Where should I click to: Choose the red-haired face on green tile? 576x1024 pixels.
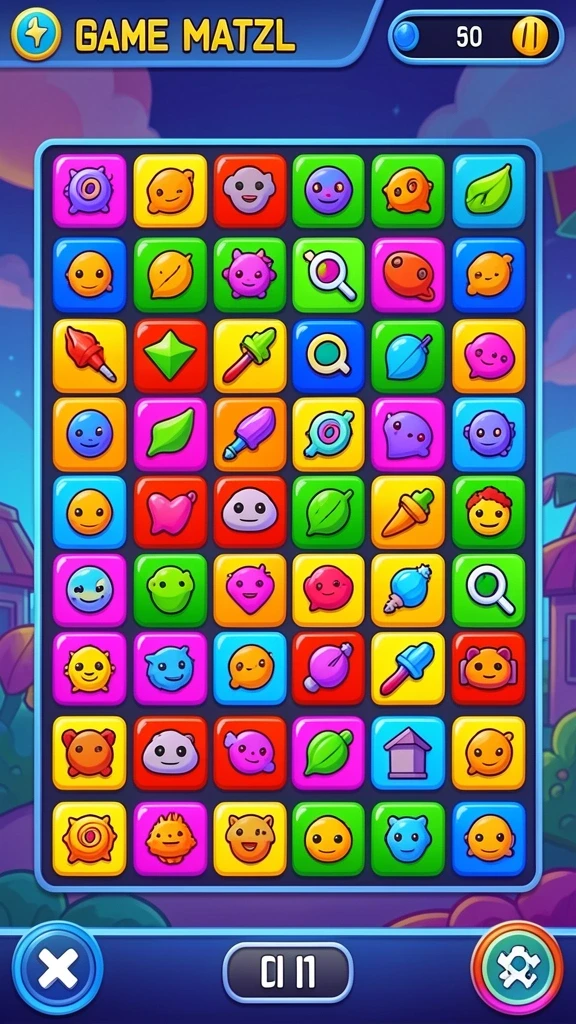(488, 512)
